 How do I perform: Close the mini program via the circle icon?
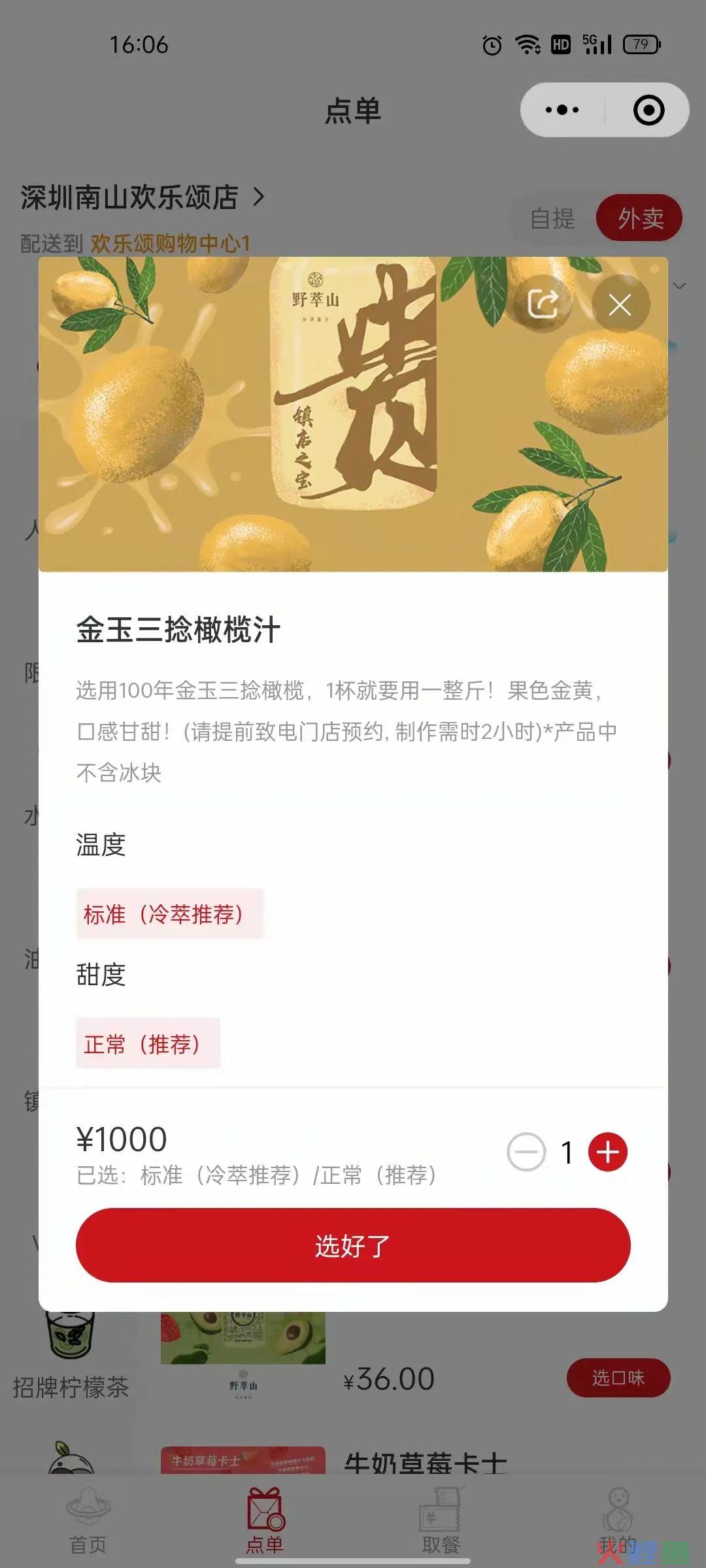[648, 110]
